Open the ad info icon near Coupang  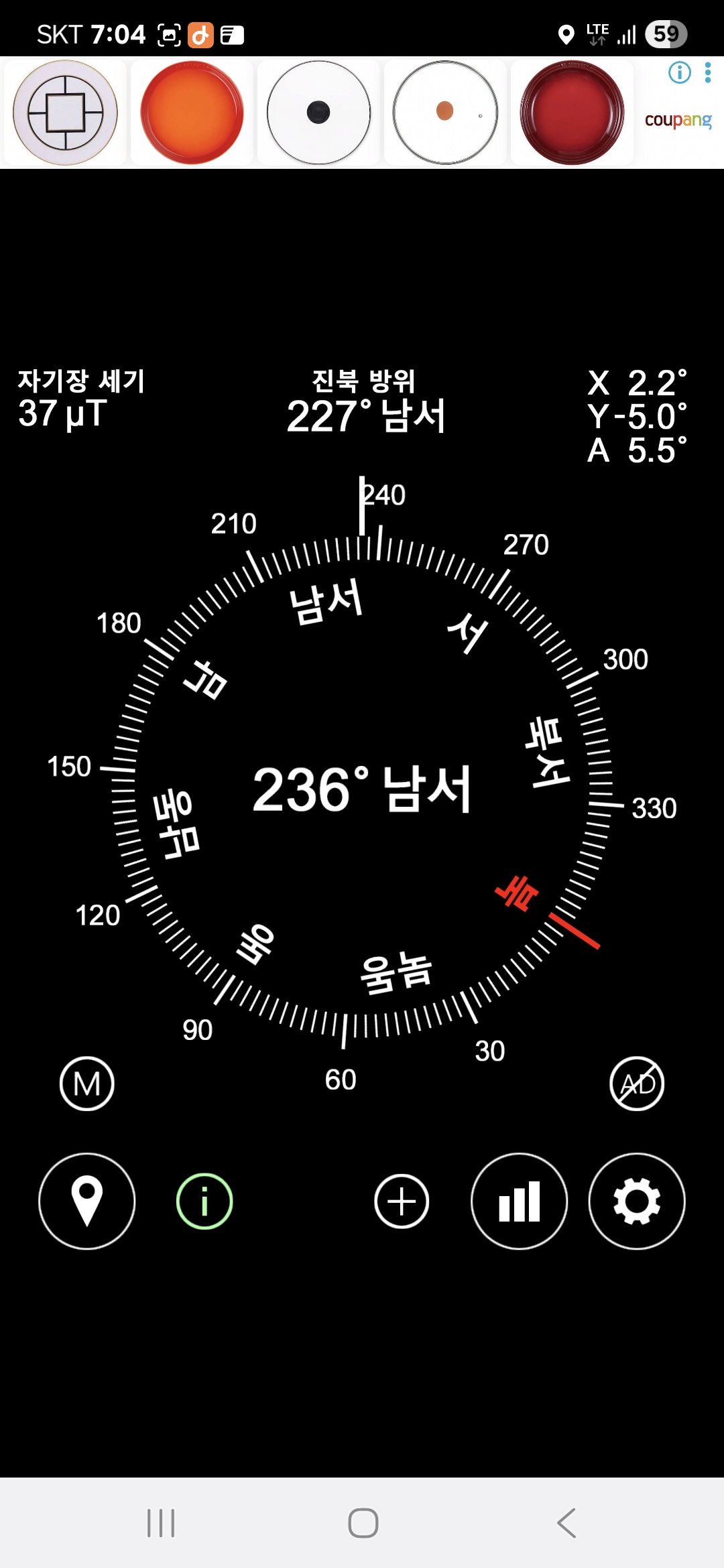click(x=679, y=72)
